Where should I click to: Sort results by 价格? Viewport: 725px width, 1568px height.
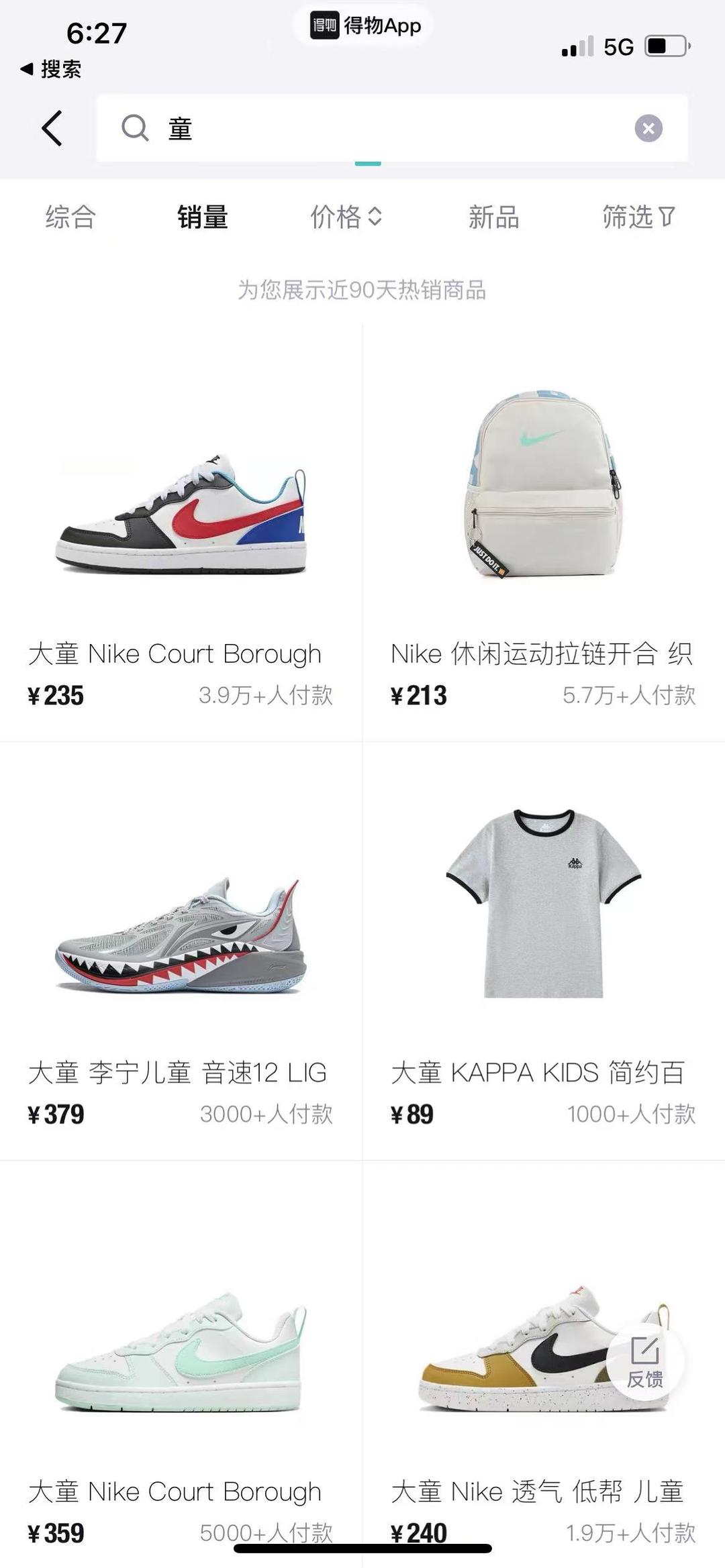[x=346, y=217]
